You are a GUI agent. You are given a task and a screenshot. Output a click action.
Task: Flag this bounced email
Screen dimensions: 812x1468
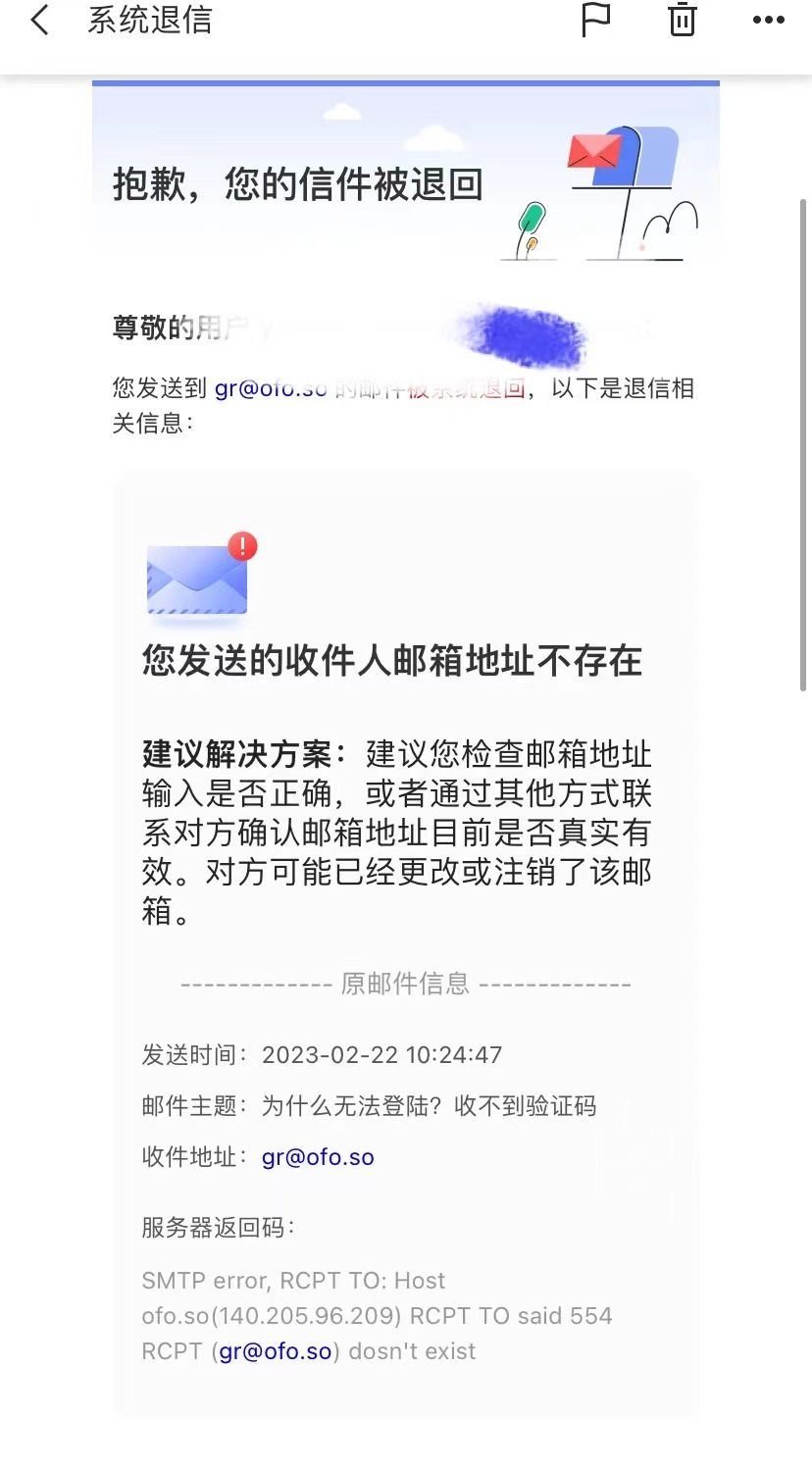click(x=595, y=20)
